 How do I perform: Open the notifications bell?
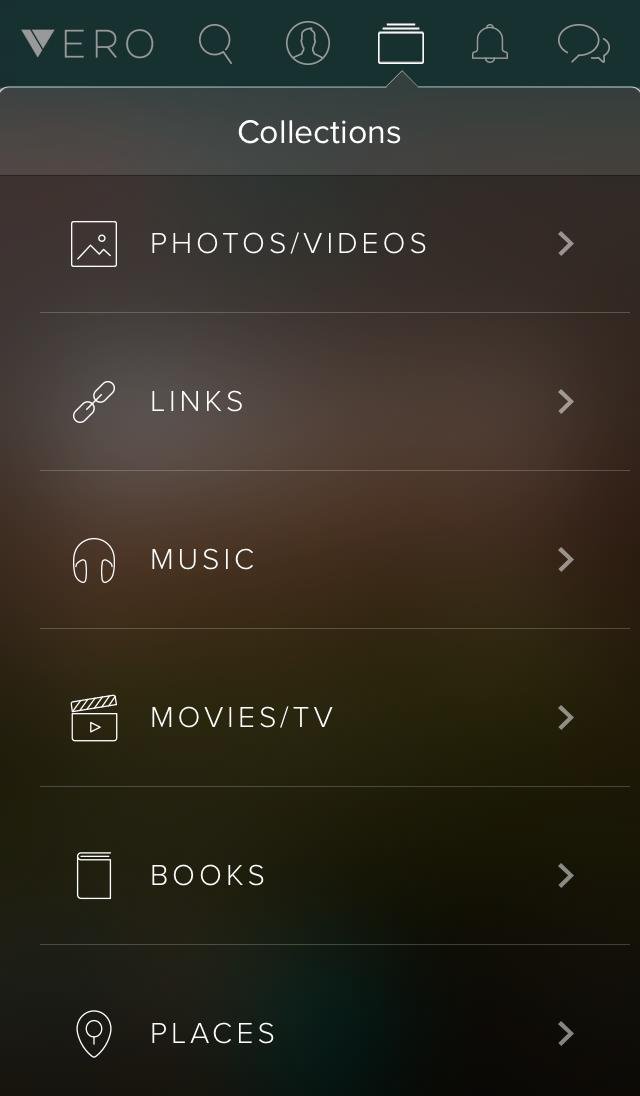click(490, 43)
